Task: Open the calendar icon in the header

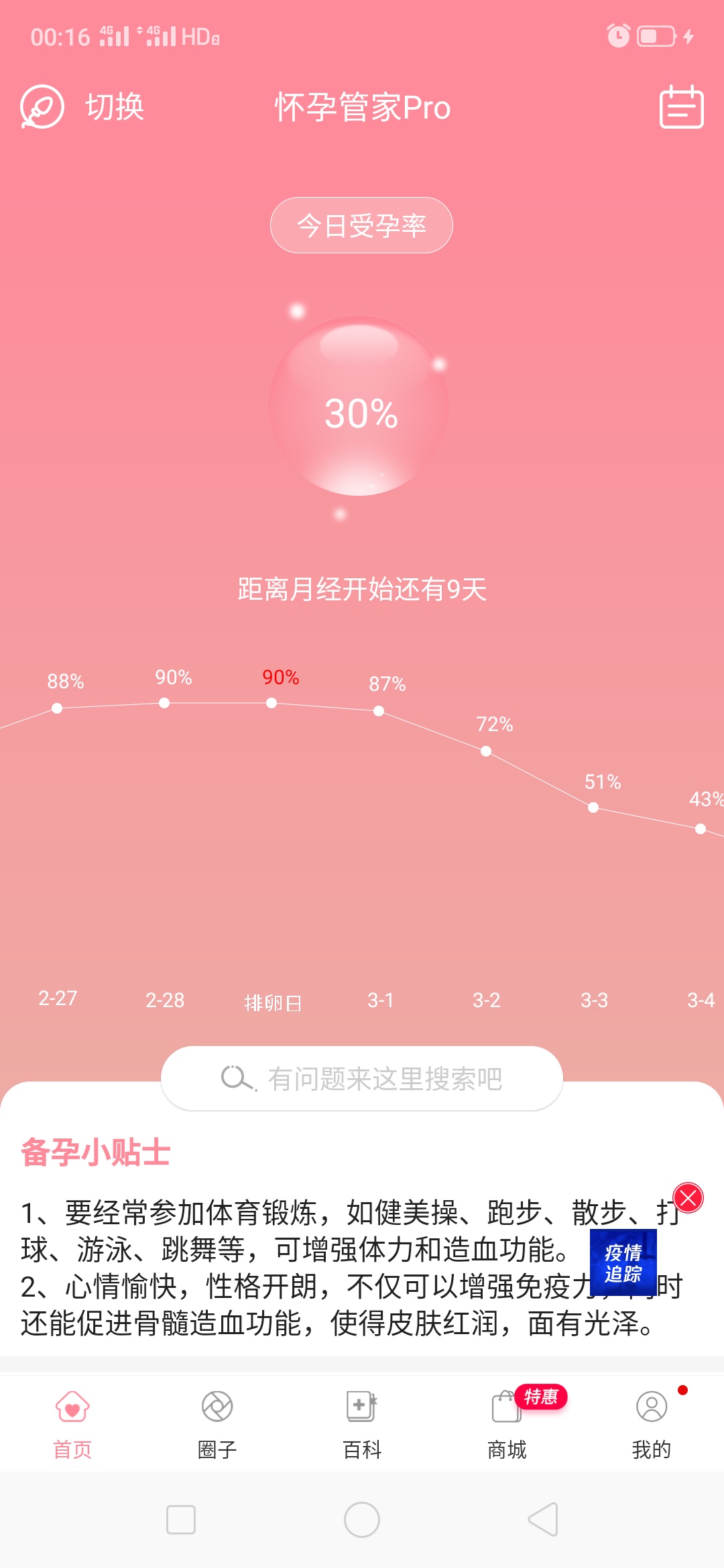Action: [x=681, y=107]
